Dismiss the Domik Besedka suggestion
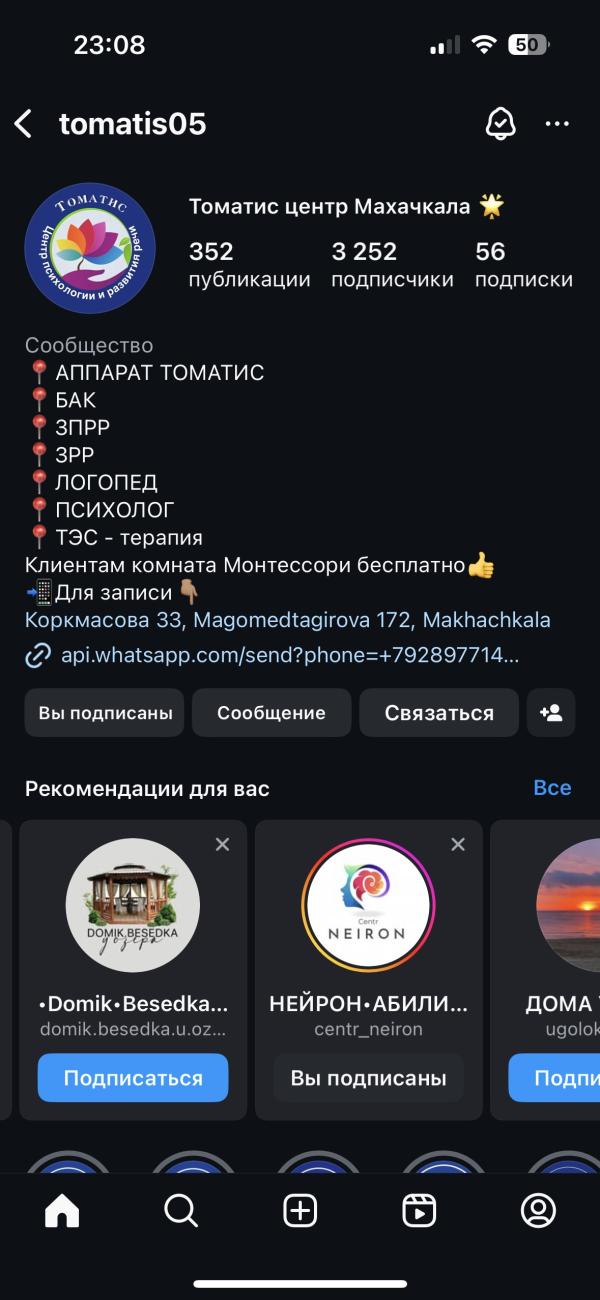Image resolution: width=600 pixels, height=1300 pixels. coord(222,845)
